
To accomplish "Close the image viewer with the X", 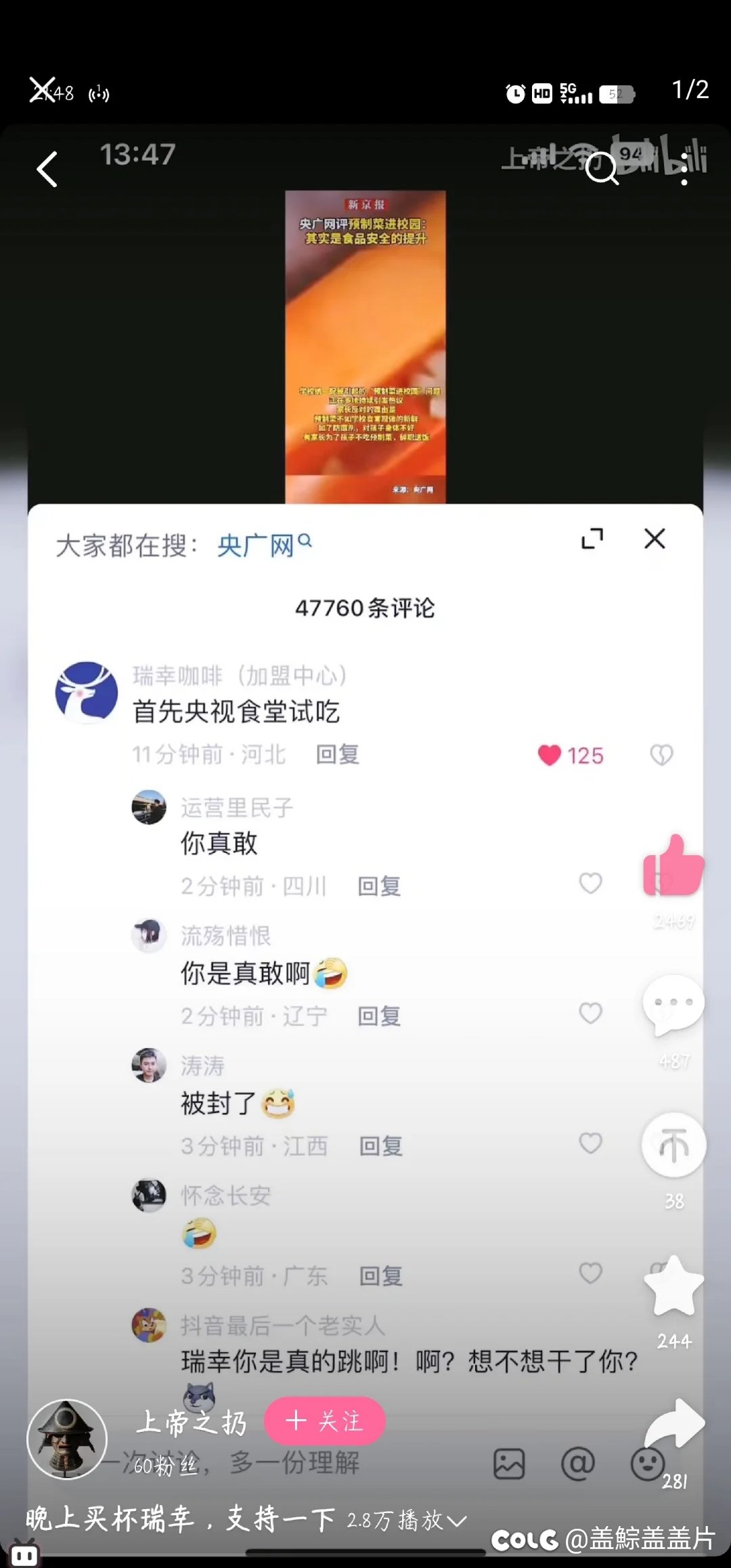I will point(42,89).
